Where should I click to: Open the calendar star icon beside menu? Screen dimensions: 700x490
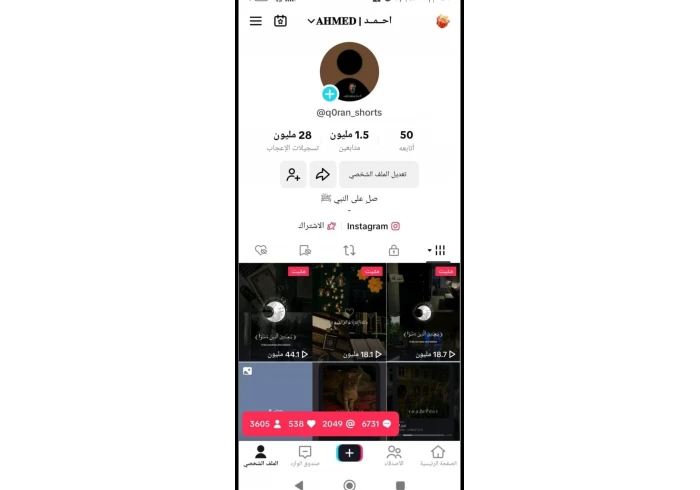tap(281, 21)
